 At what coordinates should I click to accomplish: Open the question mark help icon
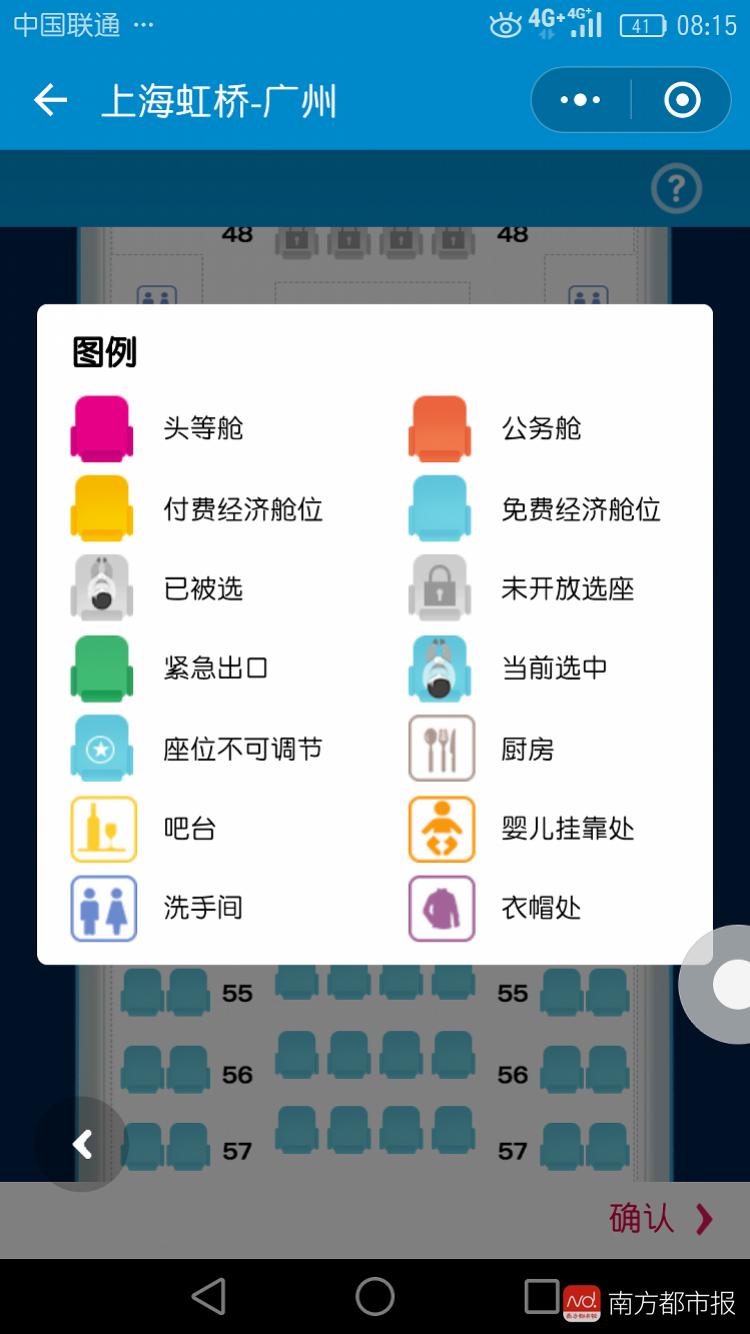[676, 188]
